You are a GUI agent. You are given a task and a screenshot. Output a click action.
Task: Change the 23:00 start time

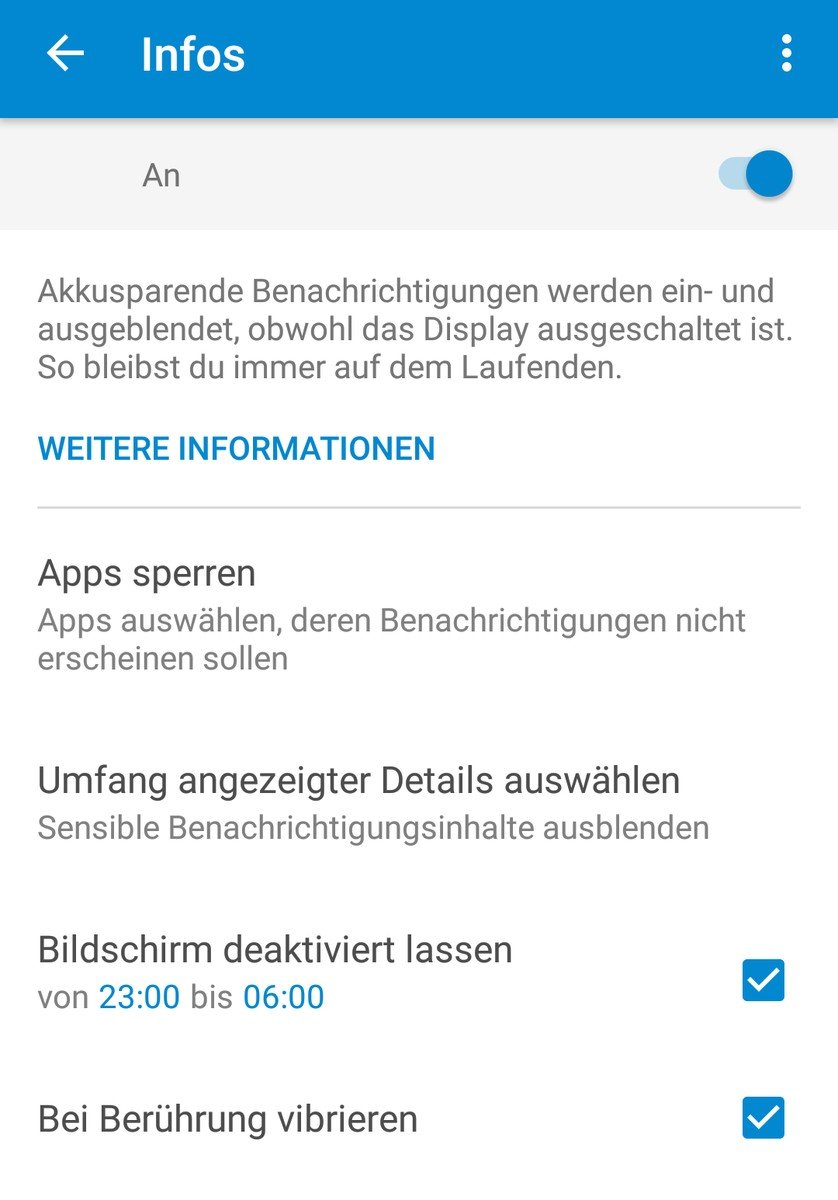[139, 997]
